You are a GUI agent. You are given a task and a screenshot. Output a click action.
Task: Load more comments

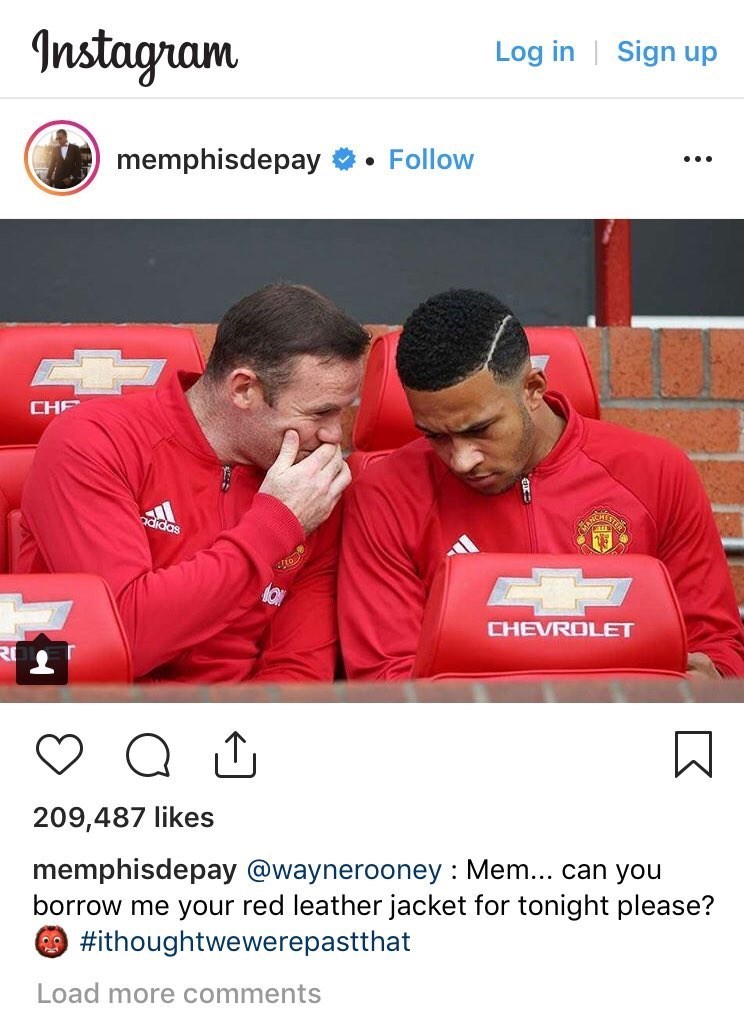tap(179, 993)
